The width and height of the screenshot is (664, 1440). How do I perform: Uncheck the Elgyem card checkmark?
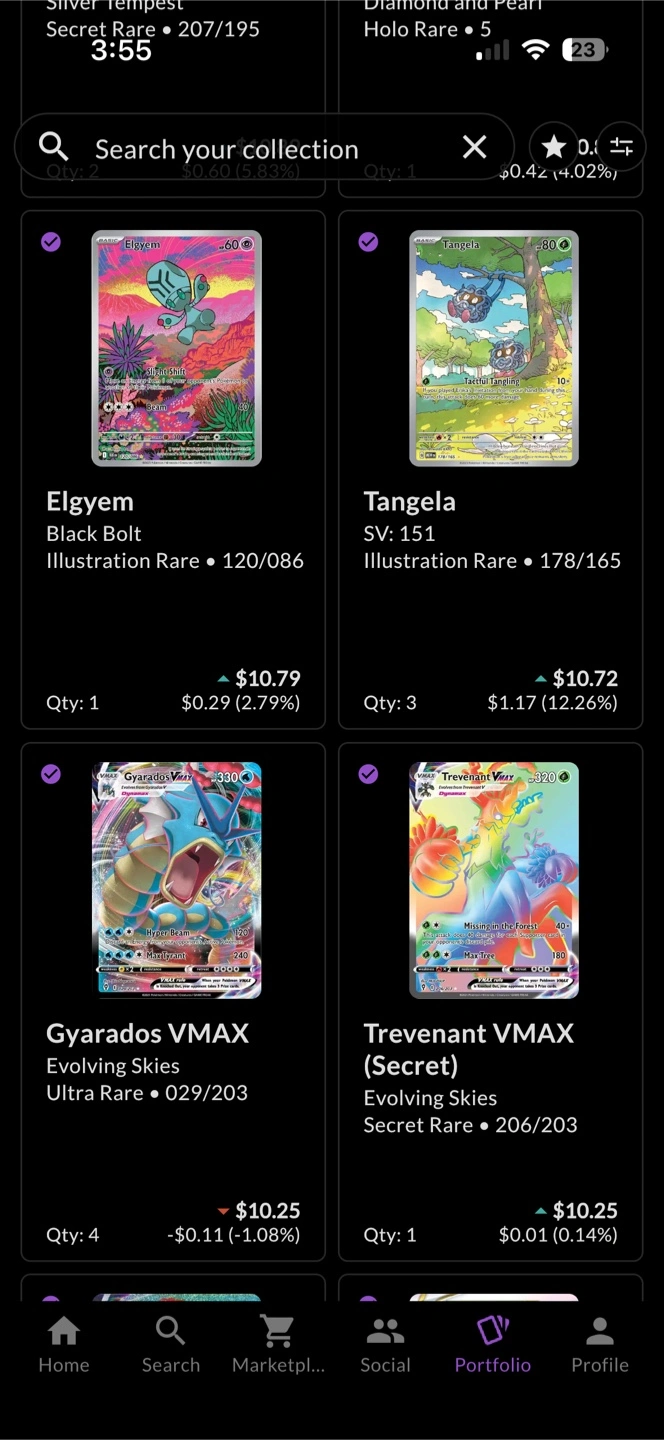pyautogui.click(x=51, y=241)
